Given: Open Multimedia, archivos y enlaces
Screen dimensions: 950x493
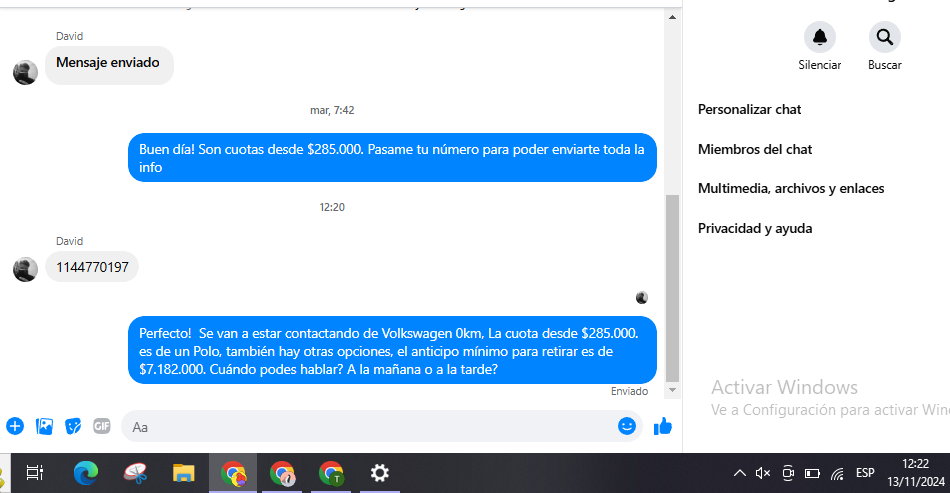Looking at the screenshot, I should [791, 188].
